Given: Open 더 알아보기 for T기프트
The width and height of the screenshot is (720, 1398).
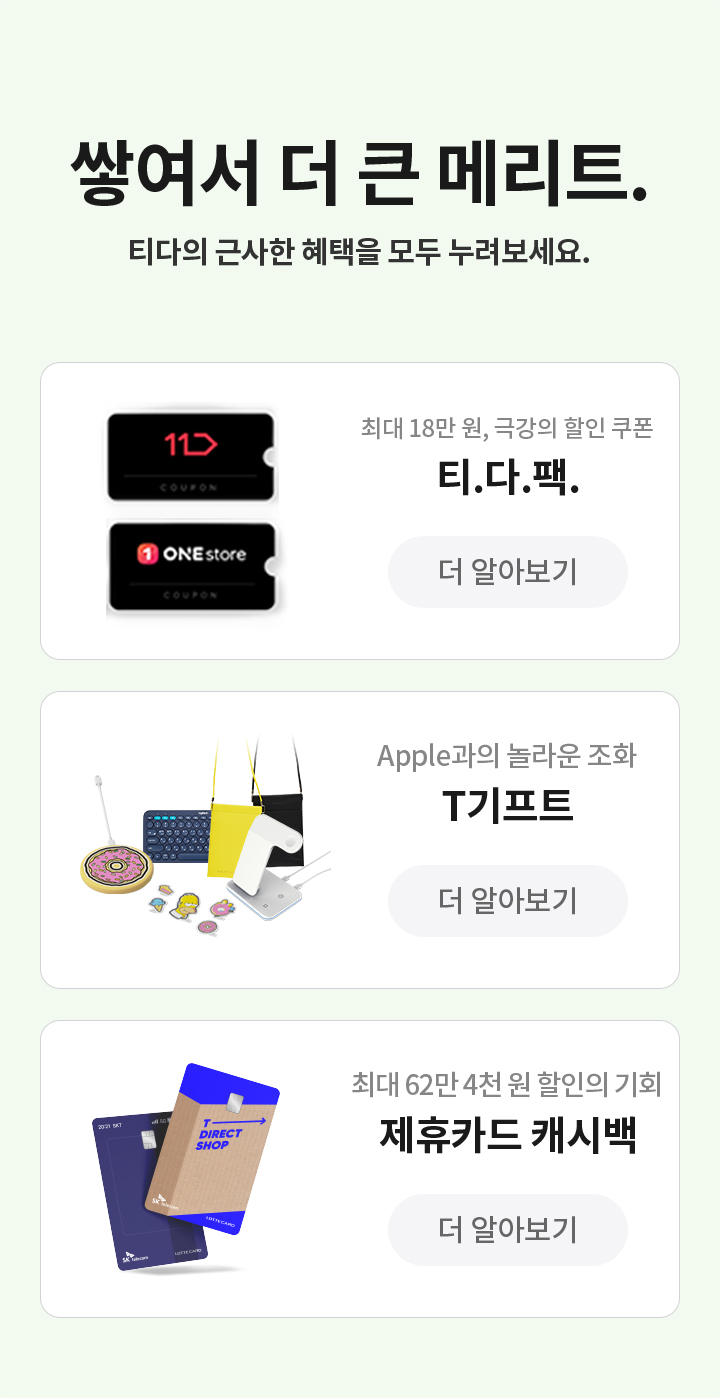Looking at the screenshot, I should coord(508,901).
